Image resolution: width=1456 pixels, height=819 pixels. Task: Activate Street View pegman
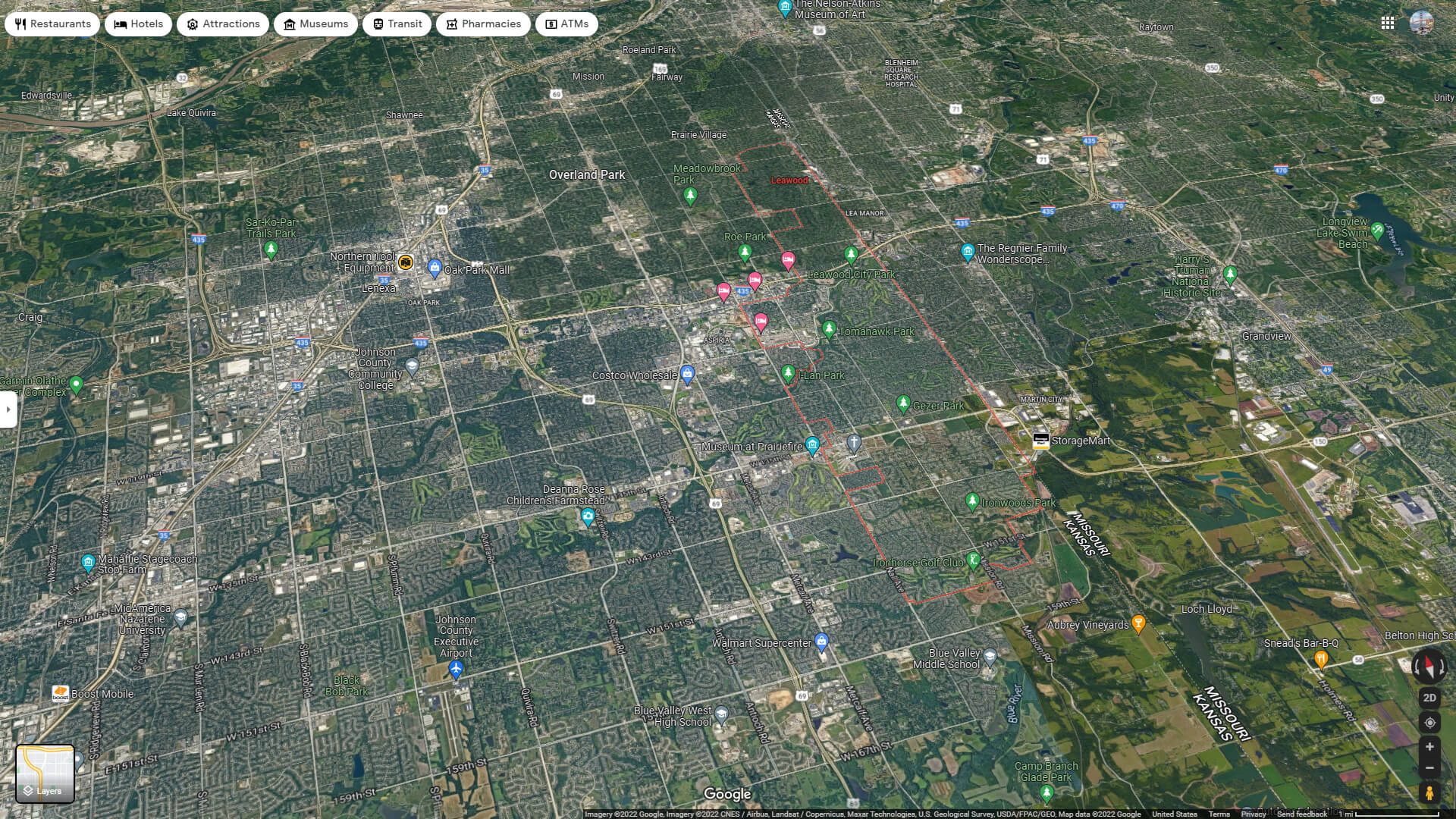pyautogui.click(x=1429, y=793)
